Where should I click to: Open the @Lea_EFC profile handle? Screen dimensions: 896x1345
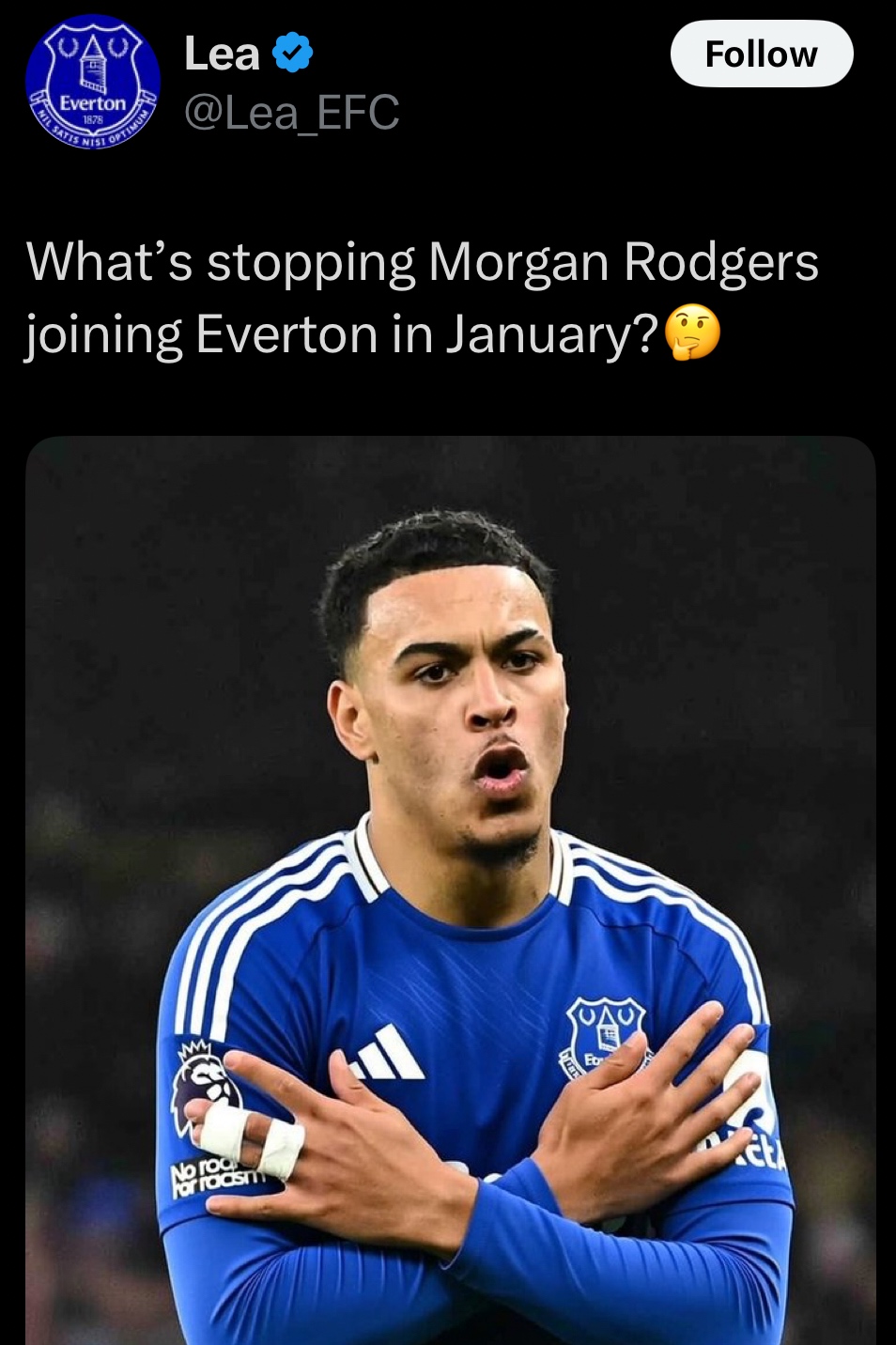pos(291,113)
